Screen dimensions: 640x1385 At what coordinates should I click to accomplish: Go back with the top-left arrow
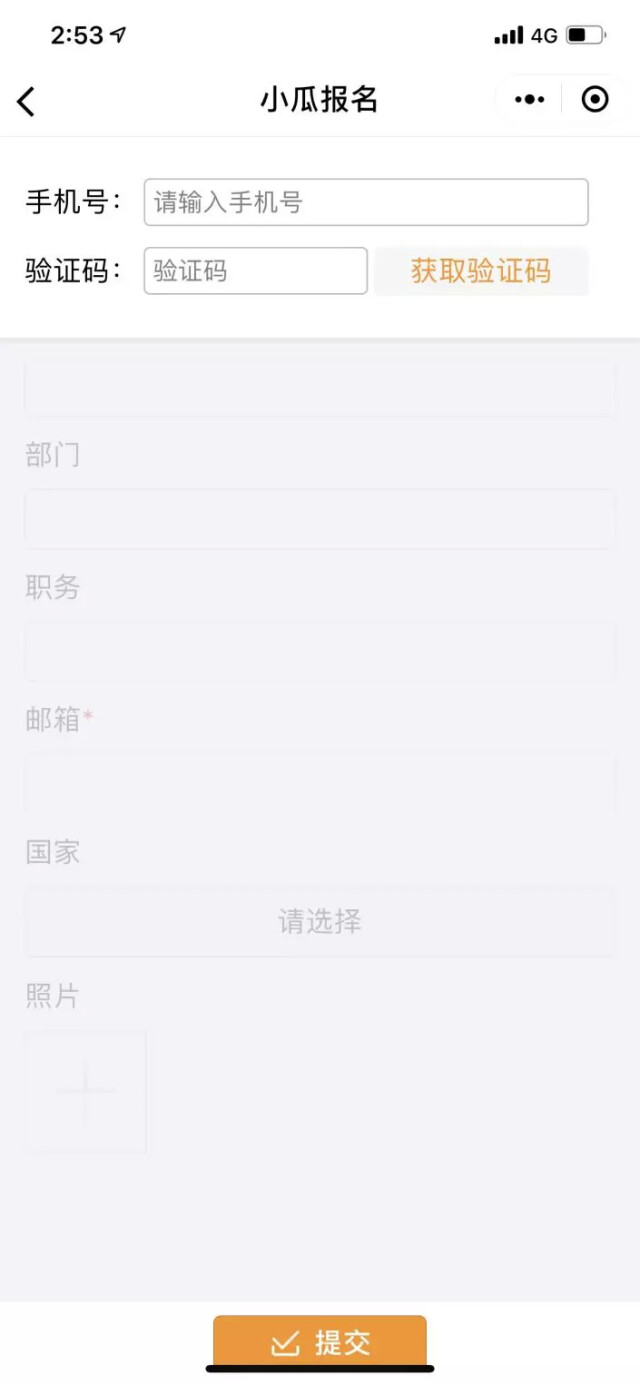coord(27,100)
